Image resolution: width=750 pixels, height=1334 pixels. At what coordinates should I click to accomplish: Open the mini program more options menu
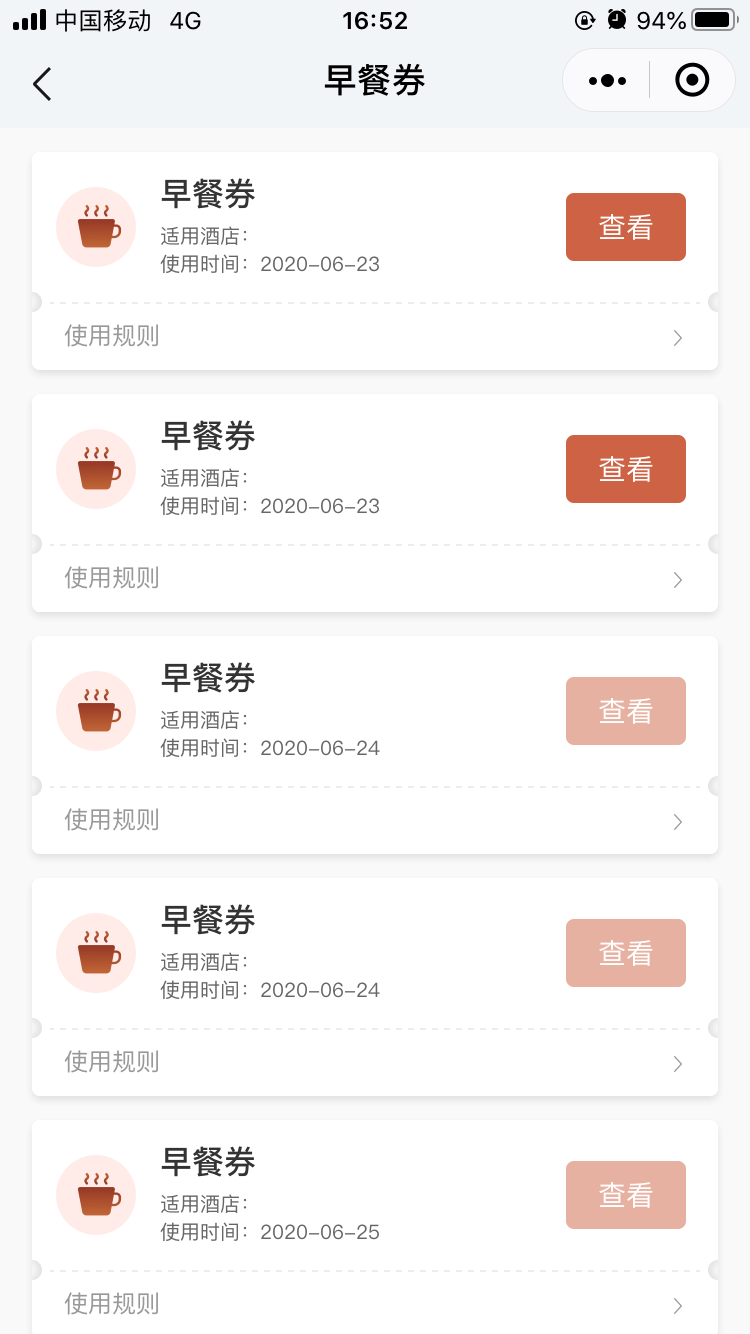click(607, 81)
